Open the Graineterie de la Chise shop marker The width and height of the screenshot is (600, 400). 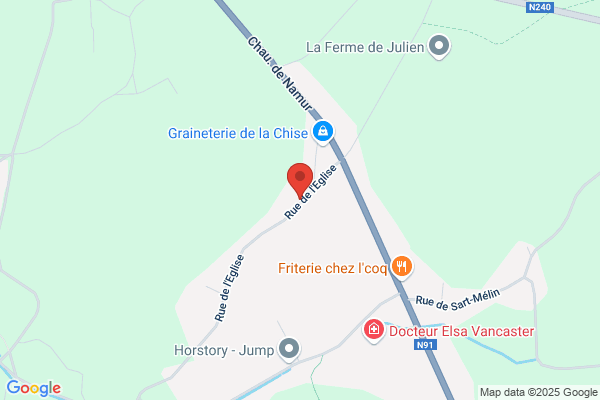[323, 132]
